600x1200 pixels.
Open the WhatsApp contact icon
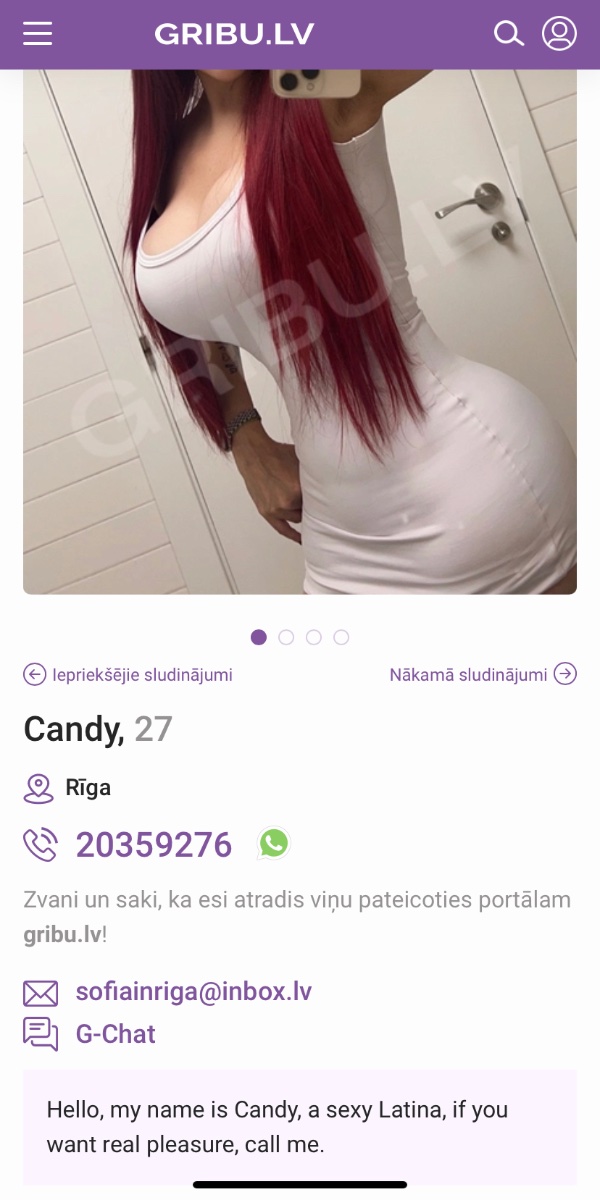pyautogui.click(x=273, y=843)
